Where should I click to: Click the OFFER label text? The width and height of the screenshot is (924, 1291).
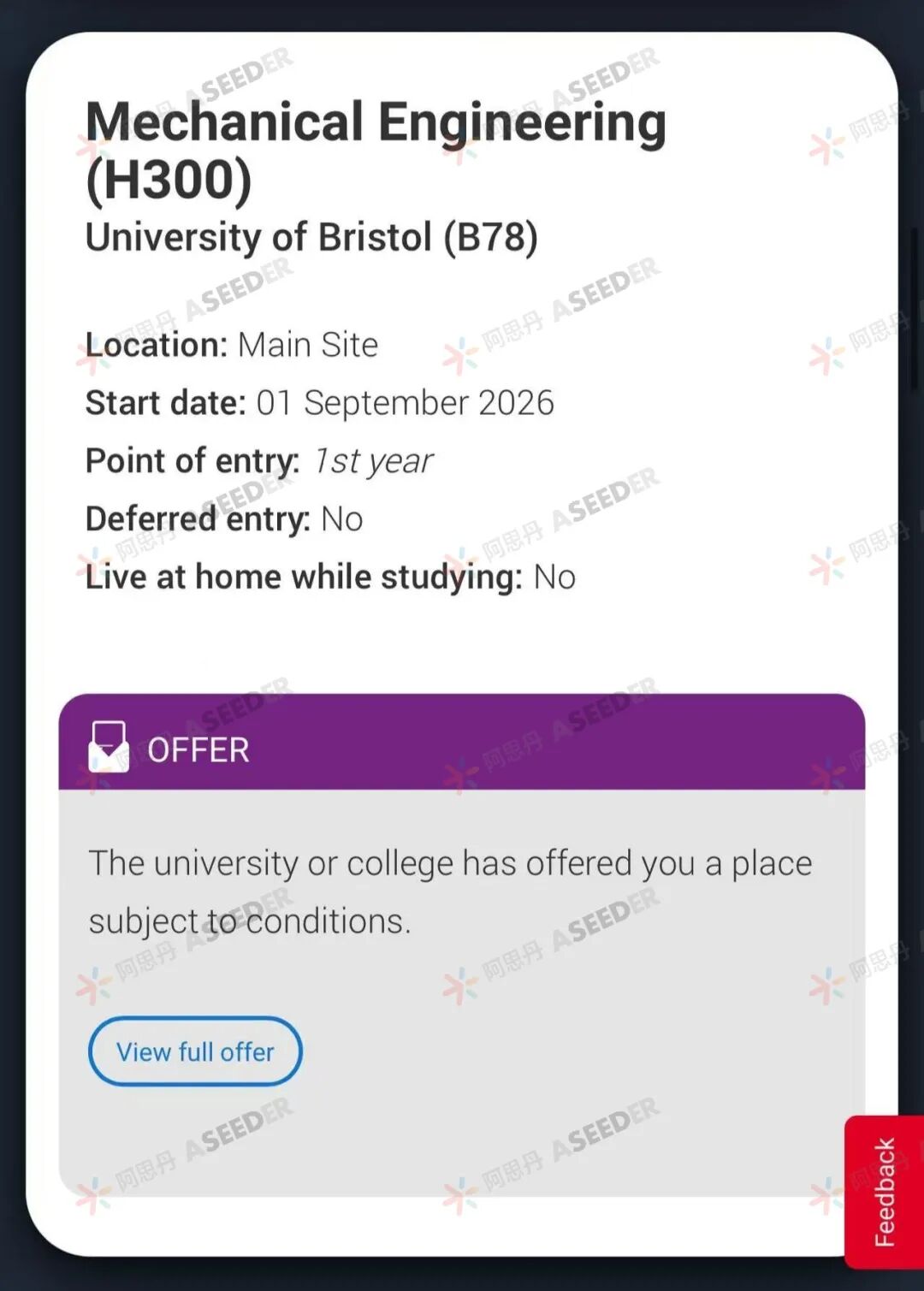(198, 749)
